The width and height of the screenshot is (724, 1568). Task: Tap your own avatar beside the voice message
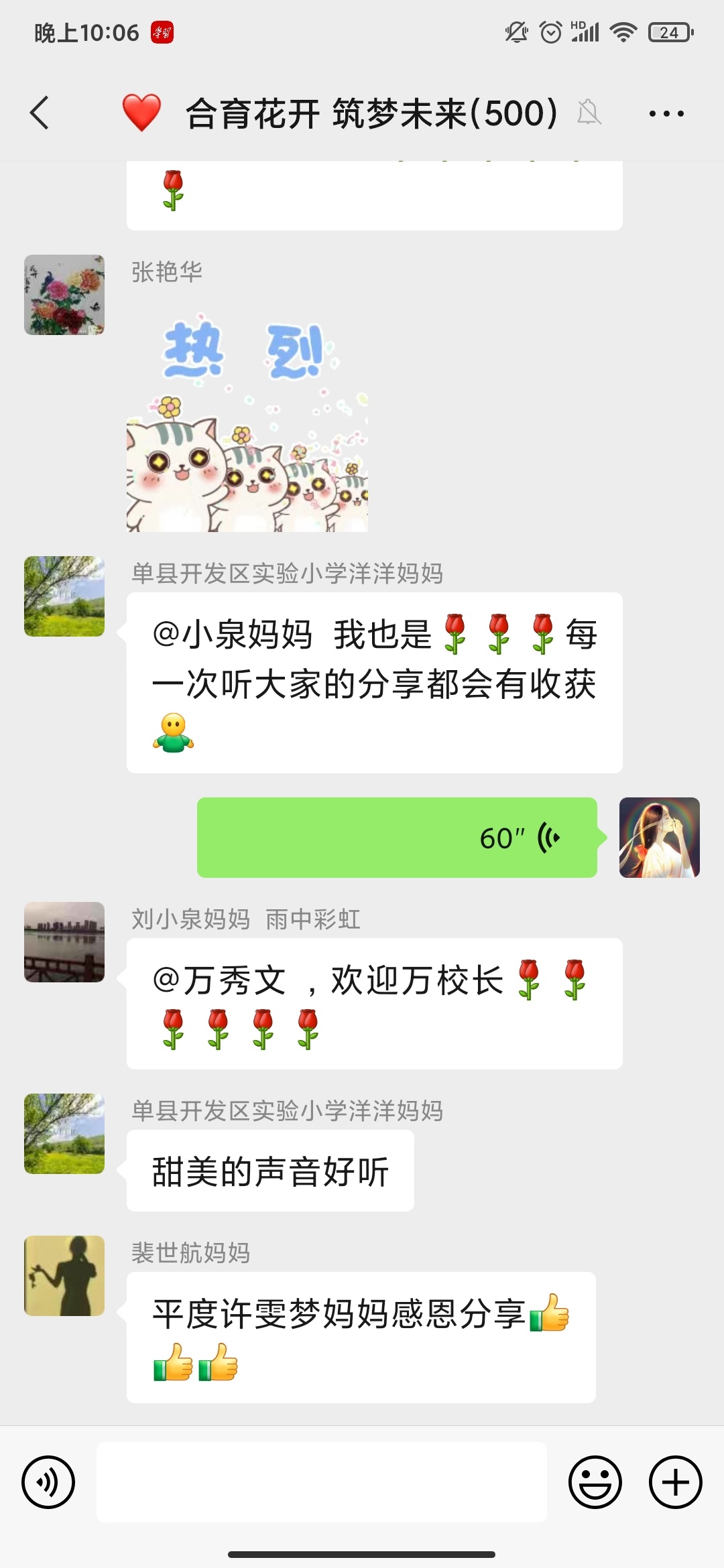click(x=660, y=837)
